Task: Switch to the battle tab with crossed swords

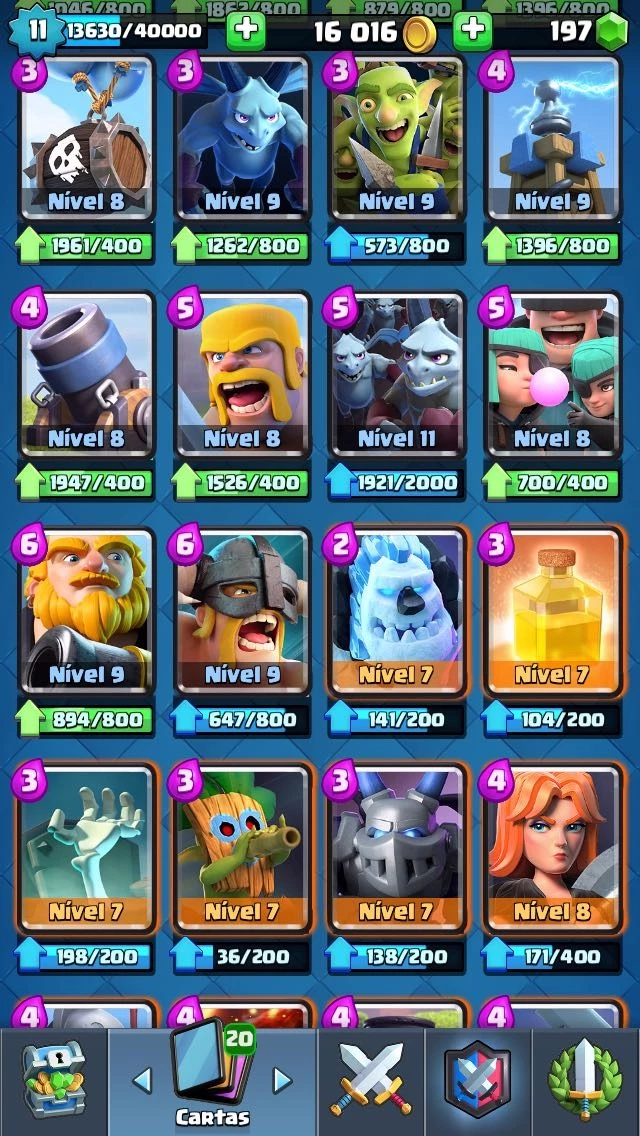Action: click(370, 1082)
